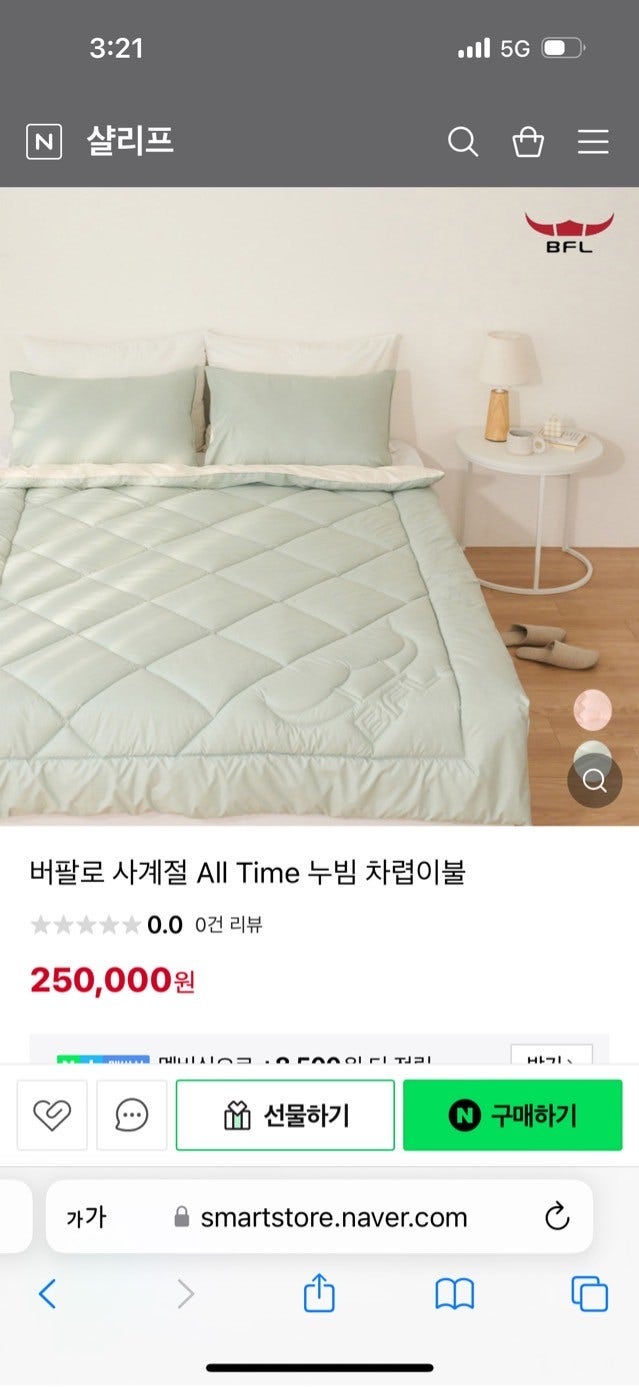The height and width of the screenshot is (1387, 639).
Task: Tap 구매하기 to buy now
Action: tap(512, 1115)
